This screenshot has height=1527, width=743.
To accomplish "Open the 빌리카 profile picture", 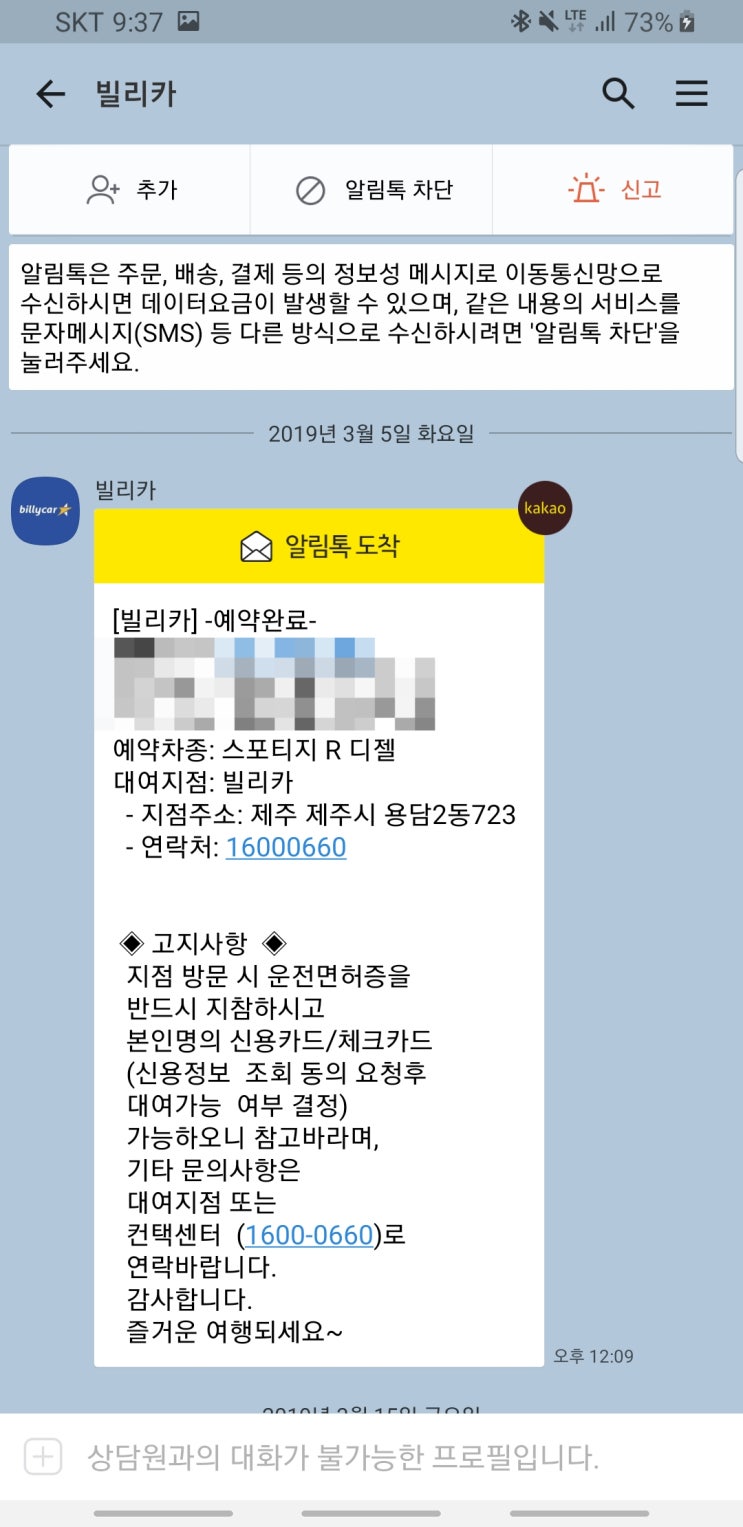I will 45,510.
